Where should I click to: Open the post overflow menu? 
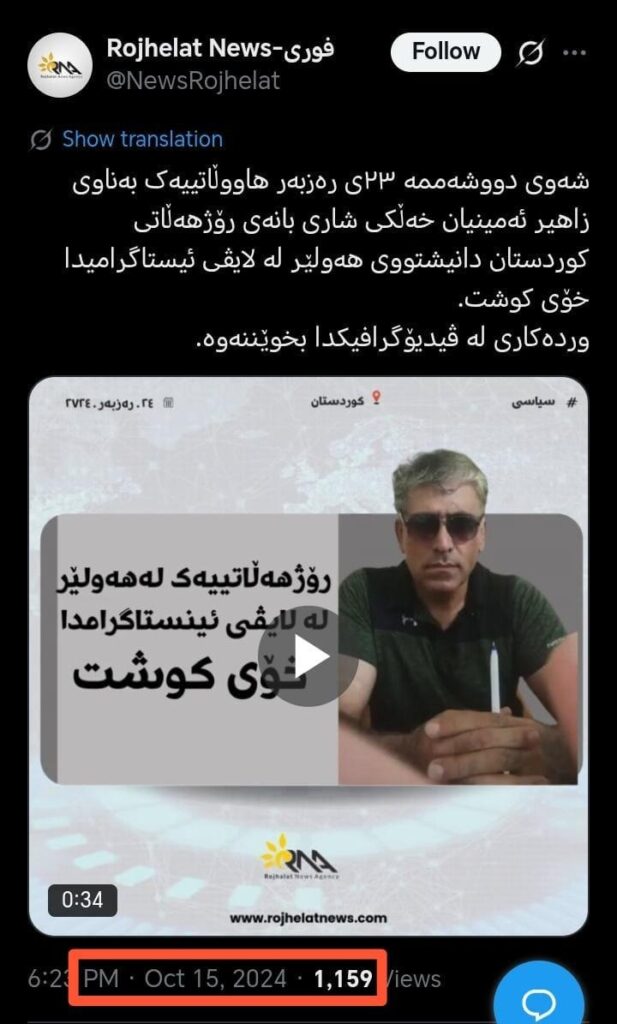point(574,52)
